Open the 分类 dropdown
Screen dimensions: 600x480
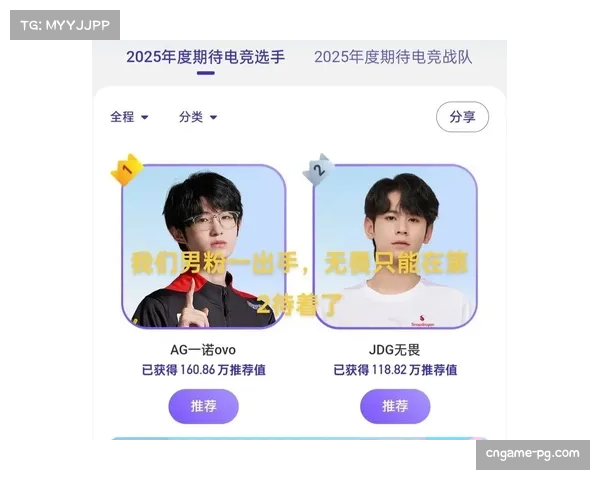(x=198, y=117)
